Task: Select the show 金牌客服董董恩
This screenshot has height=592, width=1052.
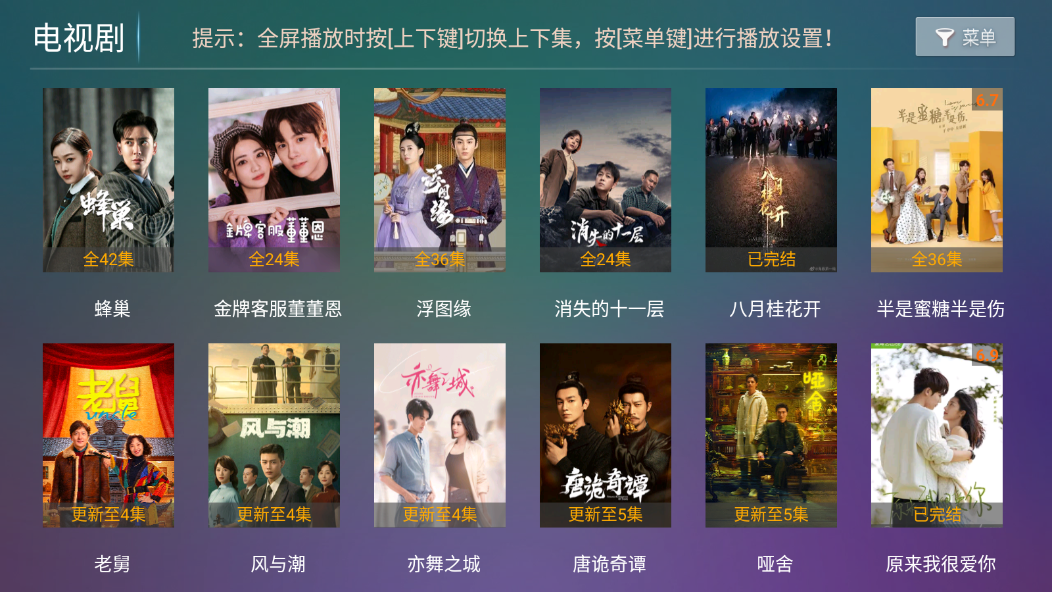Action: [x=274, y=180]
